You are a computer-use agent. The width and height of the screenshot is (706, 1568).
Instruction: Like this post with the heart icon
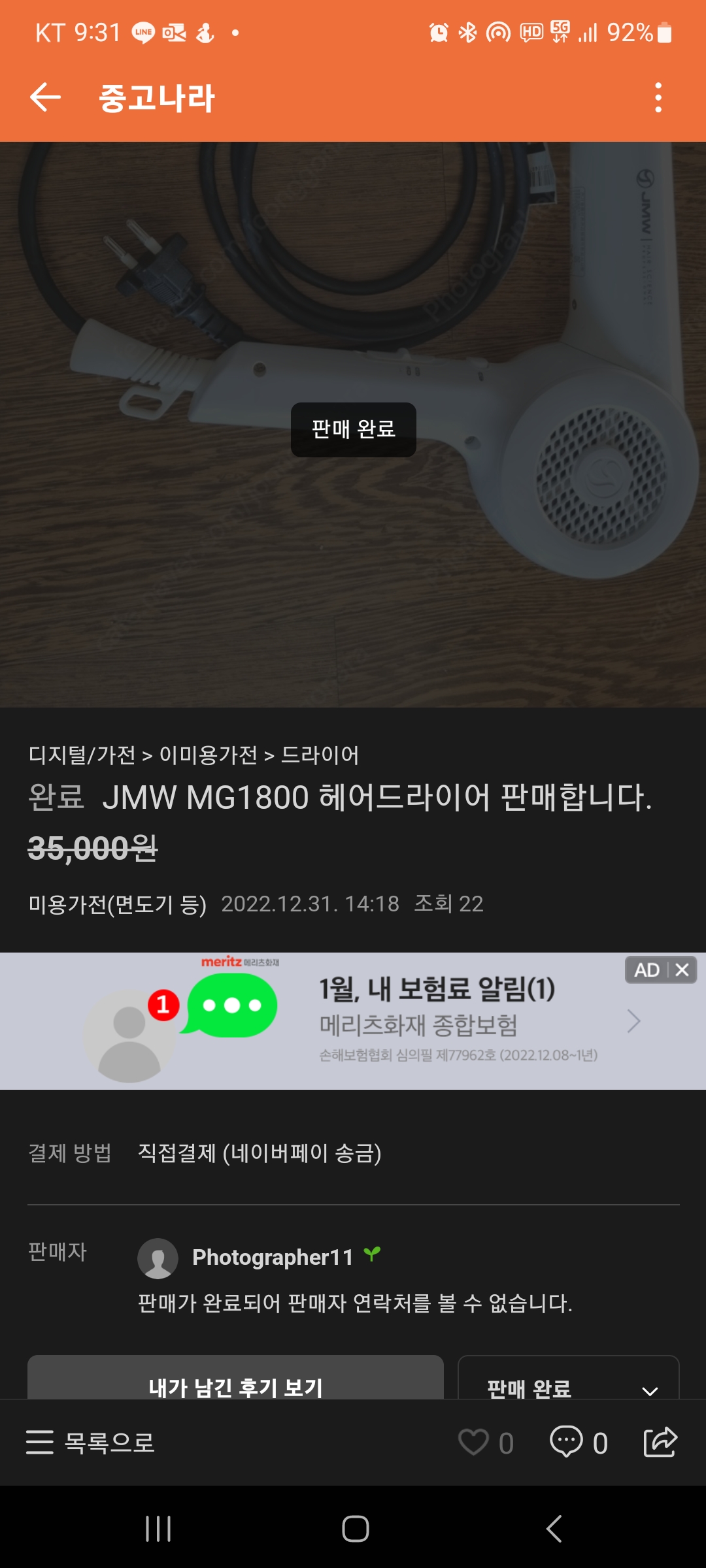click(474, 1443)
